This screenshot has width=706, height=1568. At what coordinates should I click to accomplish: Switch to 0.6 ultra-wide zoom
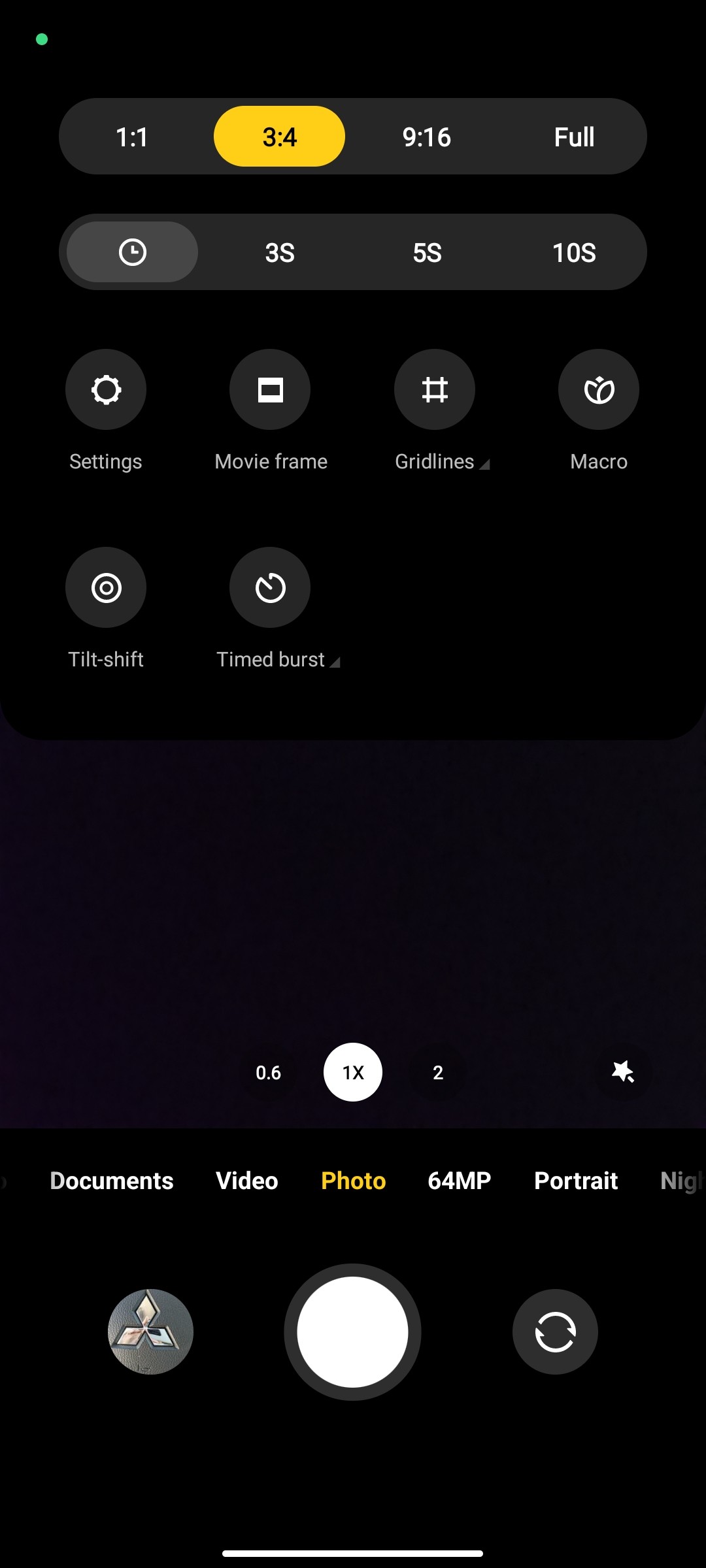pos(268,1072)
